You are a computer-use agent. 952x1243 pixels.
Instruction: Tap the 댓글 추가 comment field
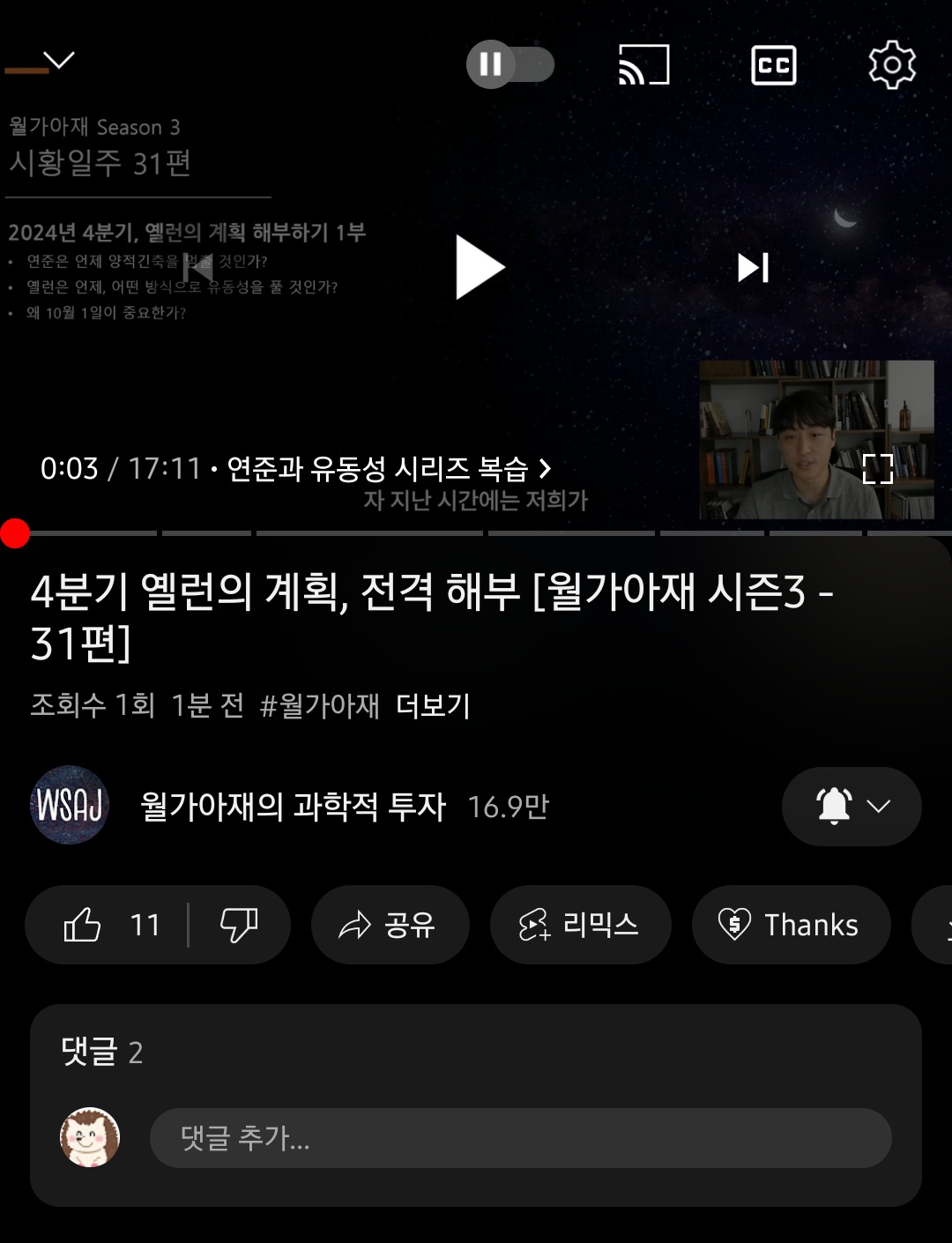click(520, 1138)
